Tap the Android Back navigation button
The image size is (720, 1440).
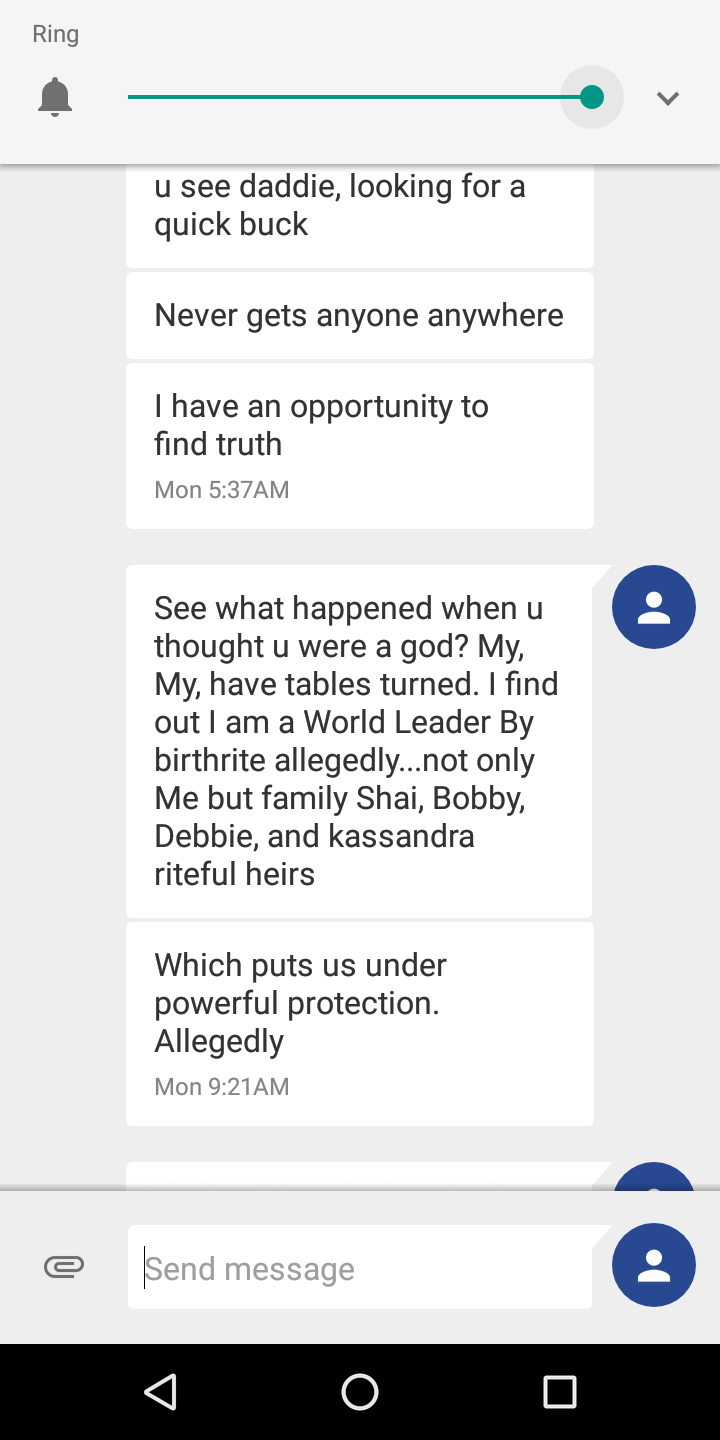(161, 1391)
